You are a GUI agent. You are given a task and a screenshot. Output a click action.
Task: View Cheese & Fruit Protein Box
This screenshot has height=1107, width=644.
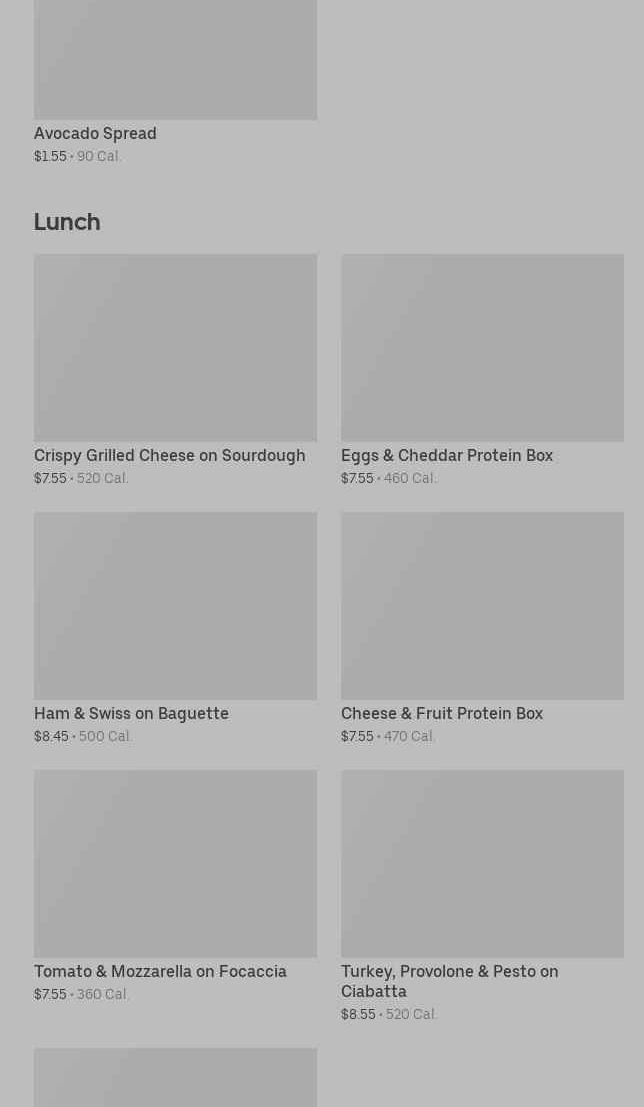(482, 628)
